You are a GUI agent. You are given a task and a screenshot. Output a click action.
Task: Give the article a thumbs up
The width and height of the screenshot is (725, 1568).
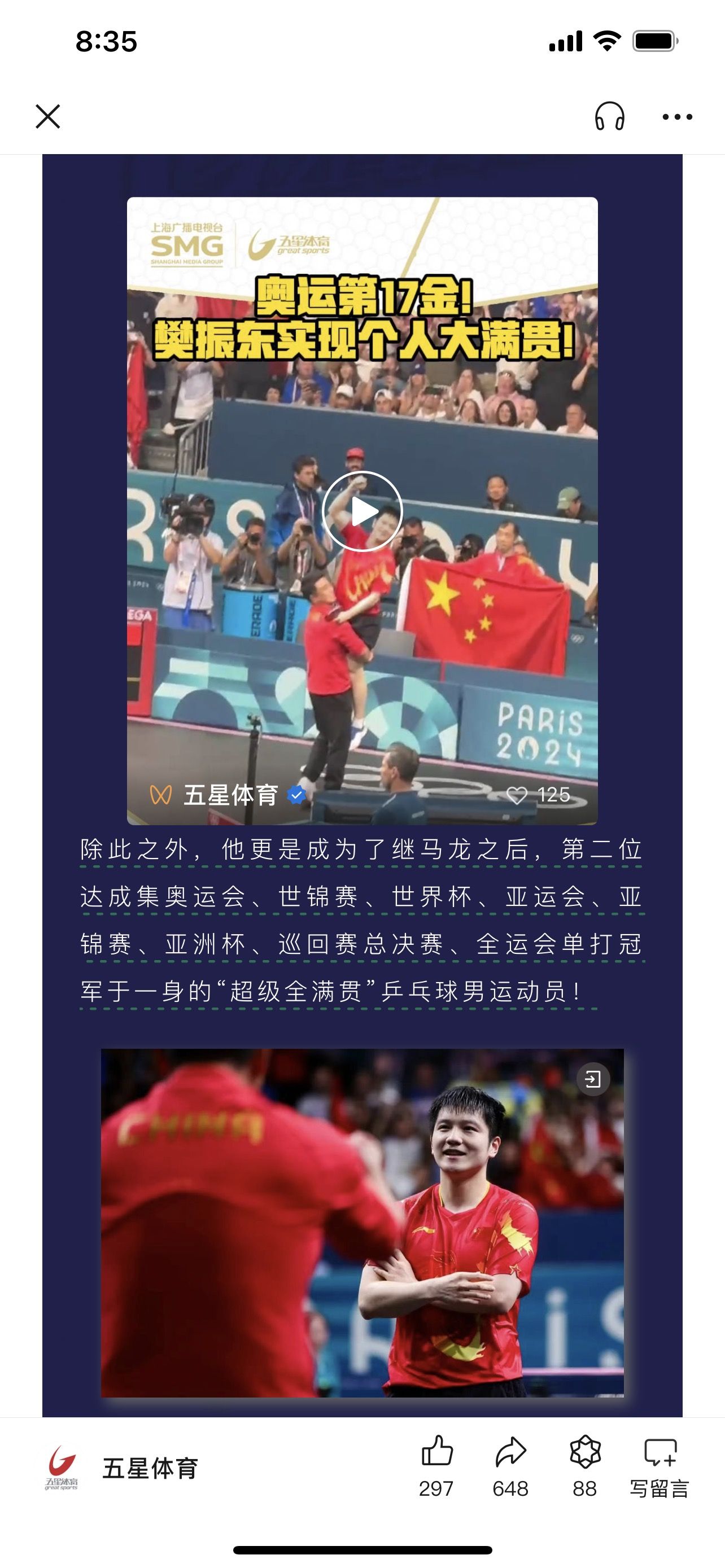[436, 1466]
